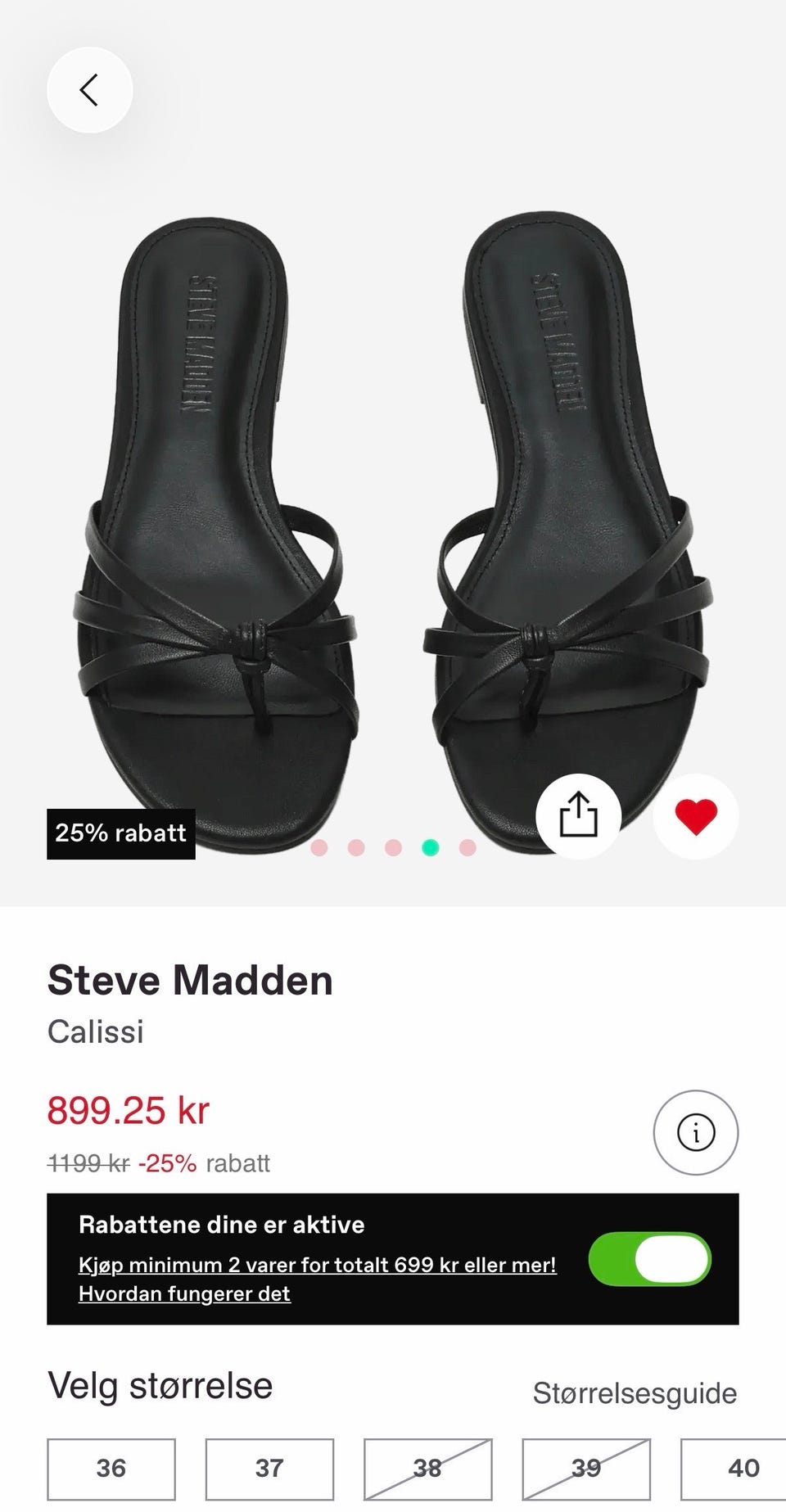Screen dimensions: 786x1512
Task: Tap sold-out size 38
Action: click(427, 1468)
